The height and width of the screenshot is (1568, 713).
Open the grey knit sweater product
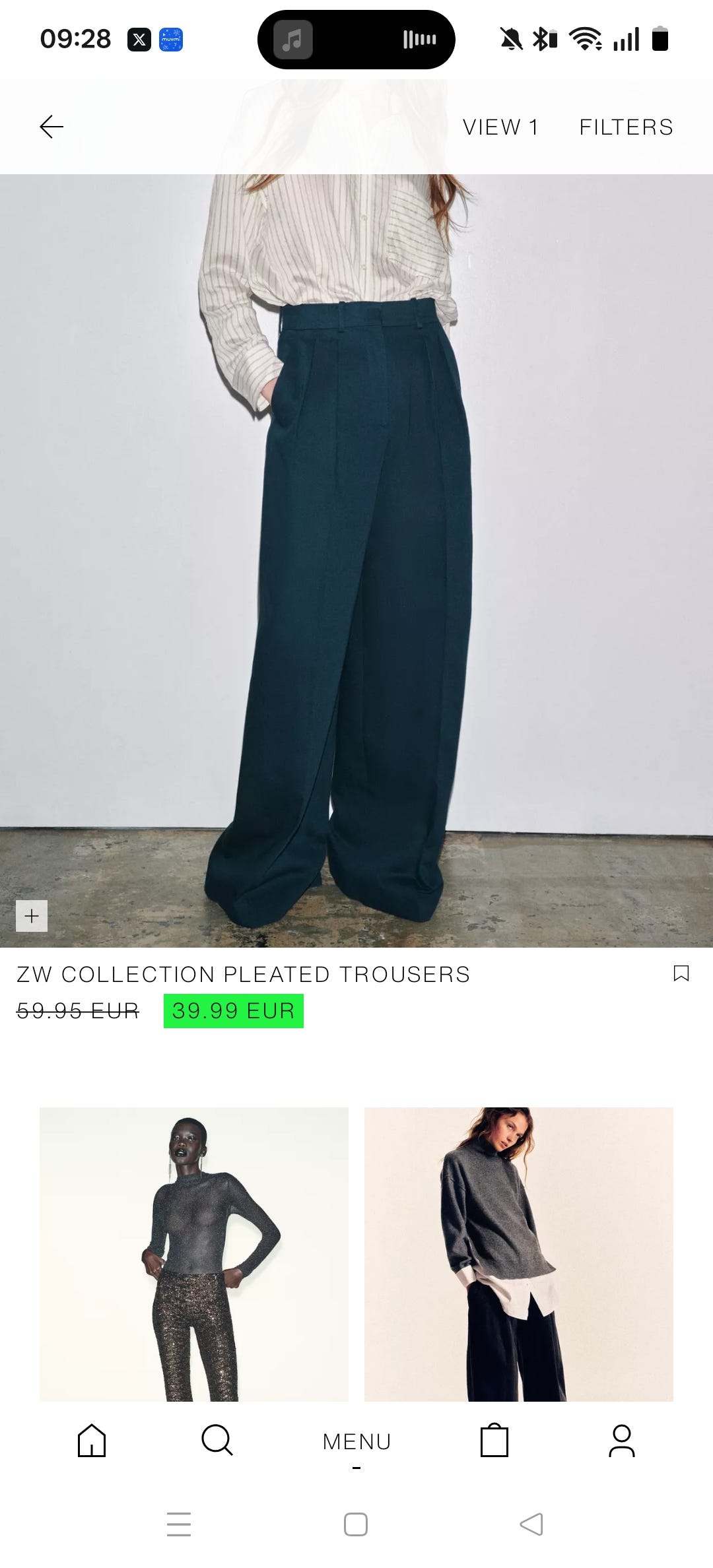coord(519,1254)
